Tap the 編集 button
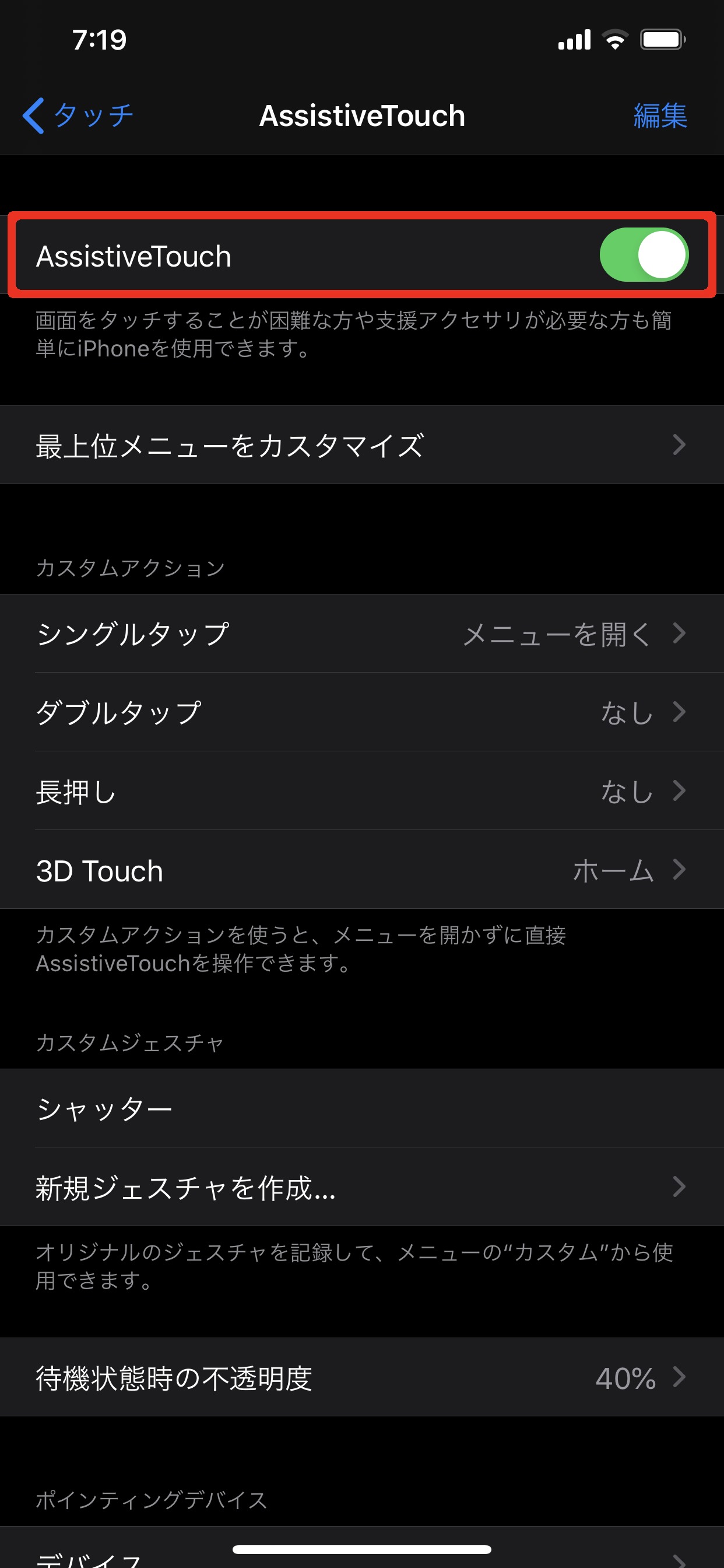 (659, 116)
